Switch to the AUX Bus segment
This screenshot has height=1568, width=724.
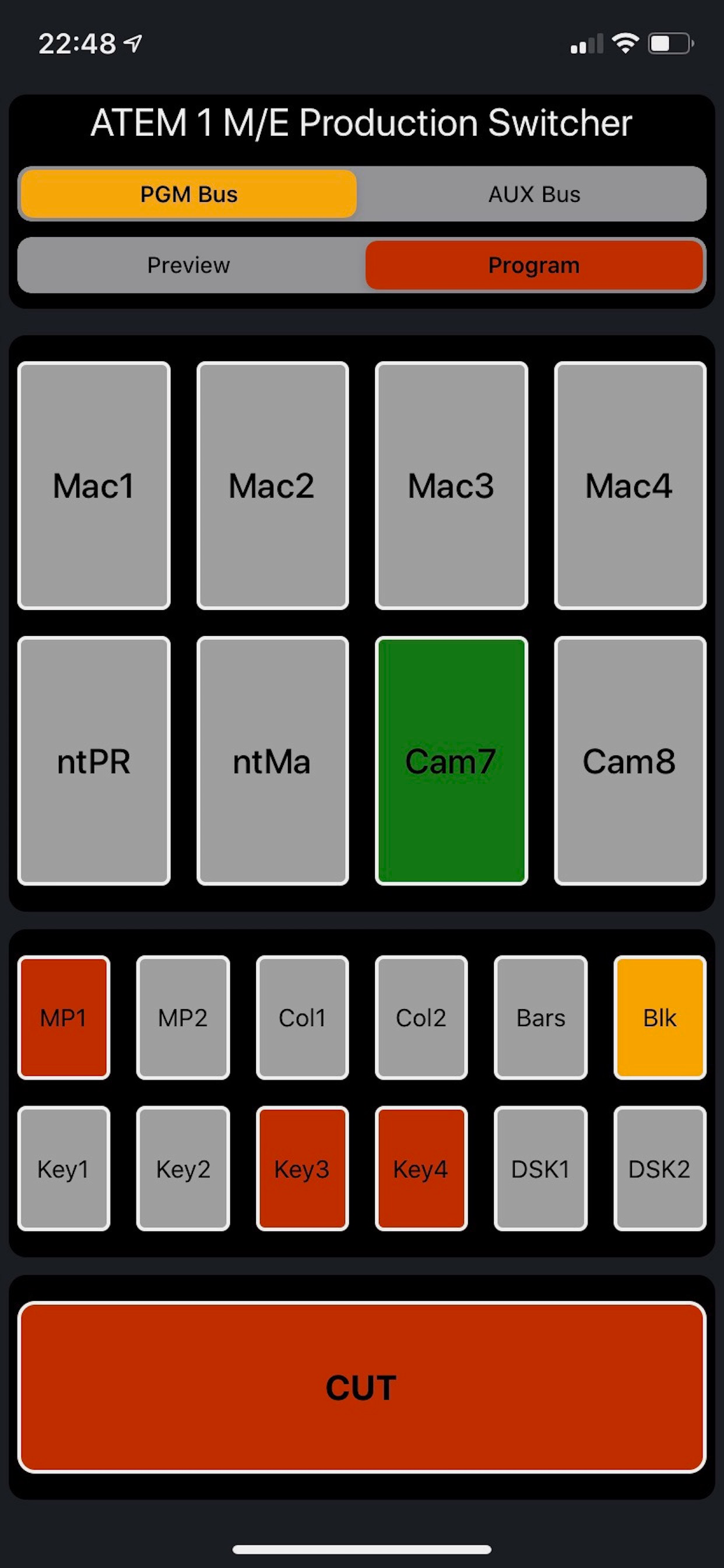click(533, 194)
